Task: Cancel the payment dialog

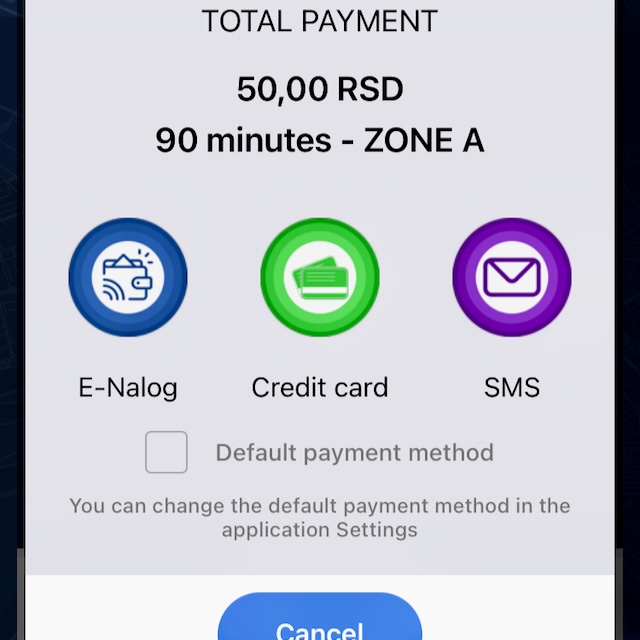Action: pos(320,624)
